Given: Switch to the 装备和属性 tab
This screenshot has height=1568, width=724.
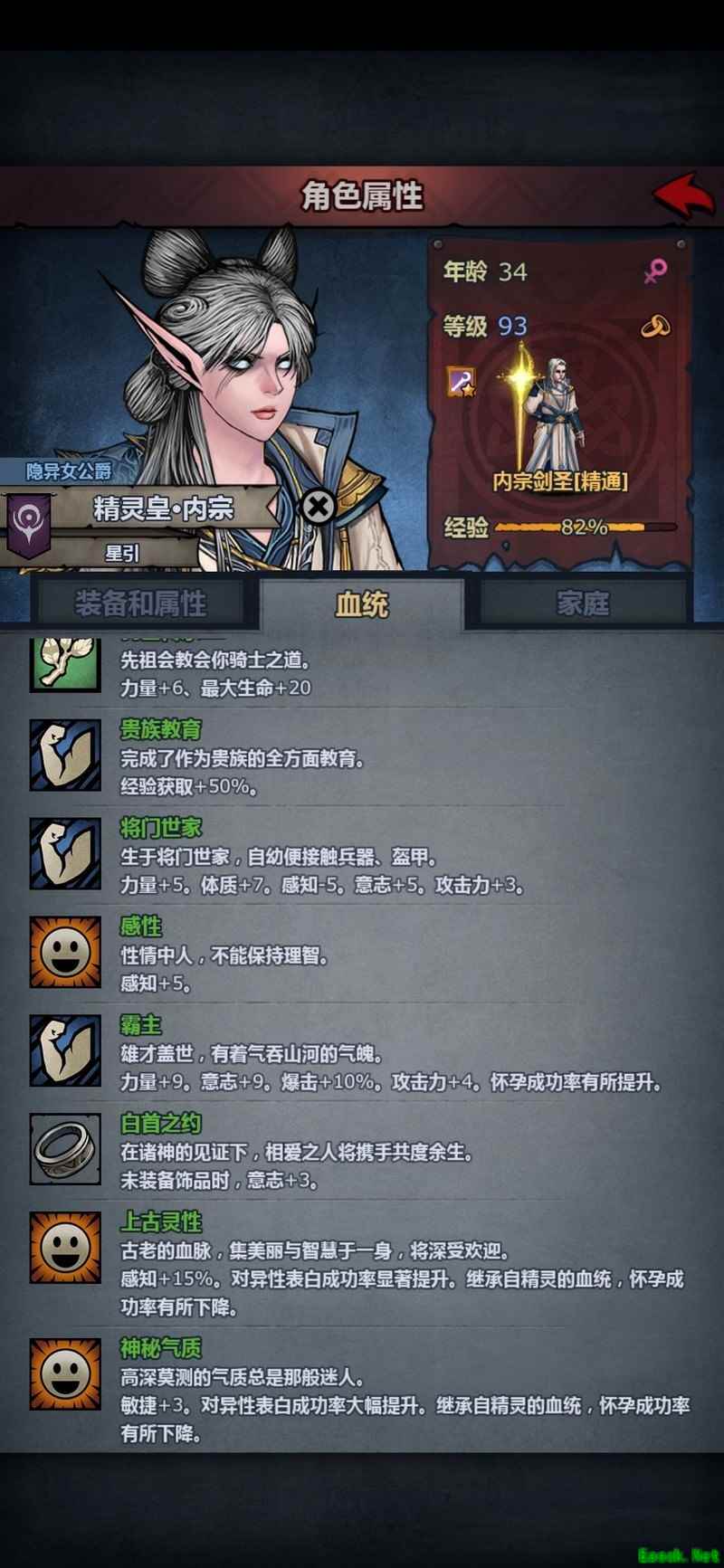Looking at the screenshot, I should pyautogui.click(x=140, y=603).
